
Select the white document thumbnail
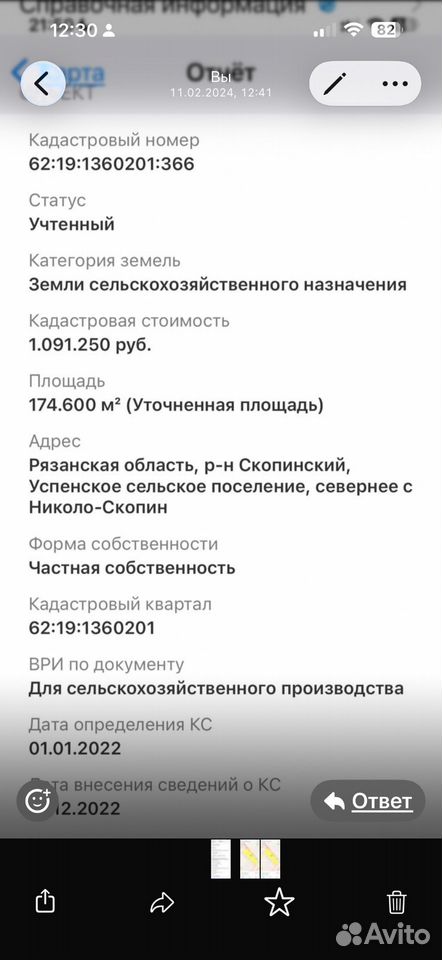pos(221,860)
